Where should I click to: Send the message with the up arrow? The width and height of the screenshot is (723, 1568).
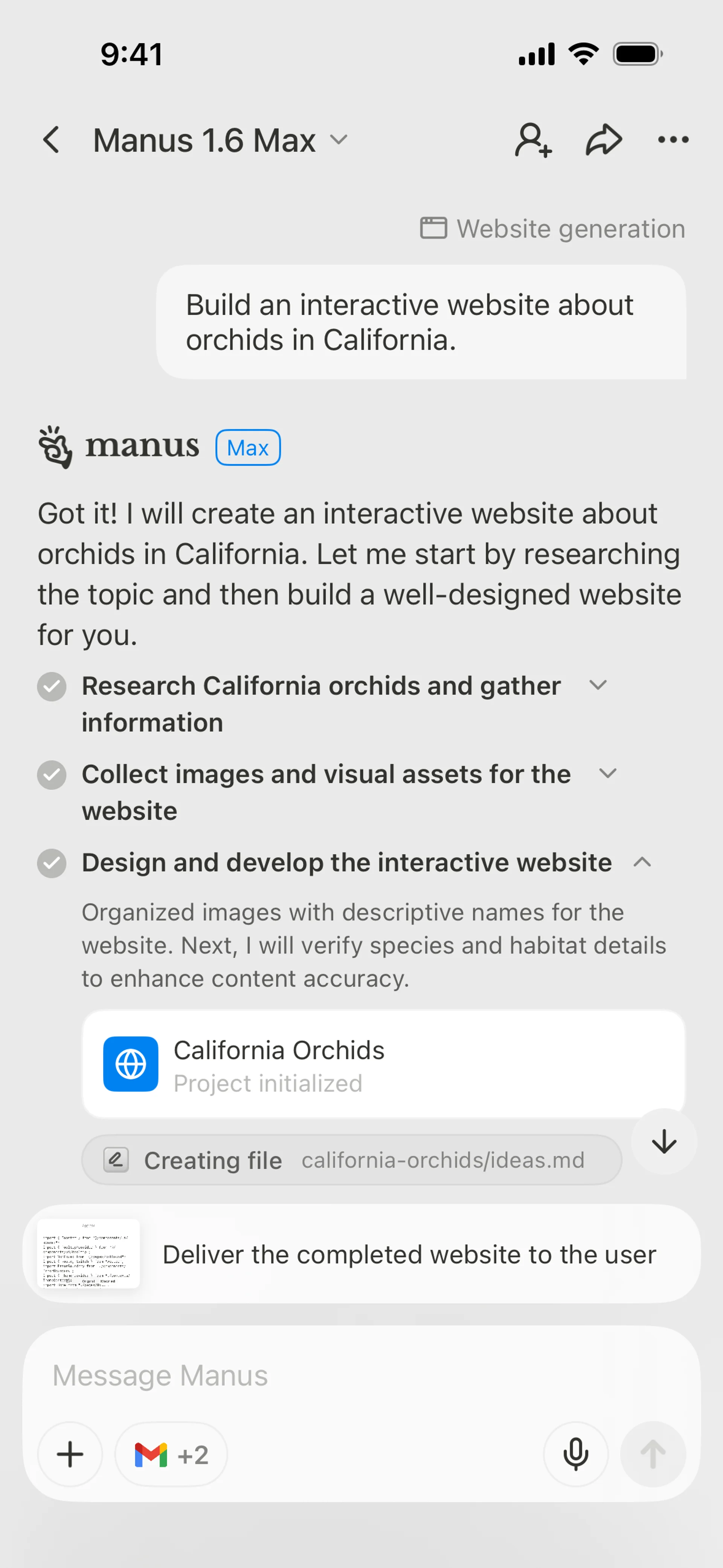(653, 1454)
